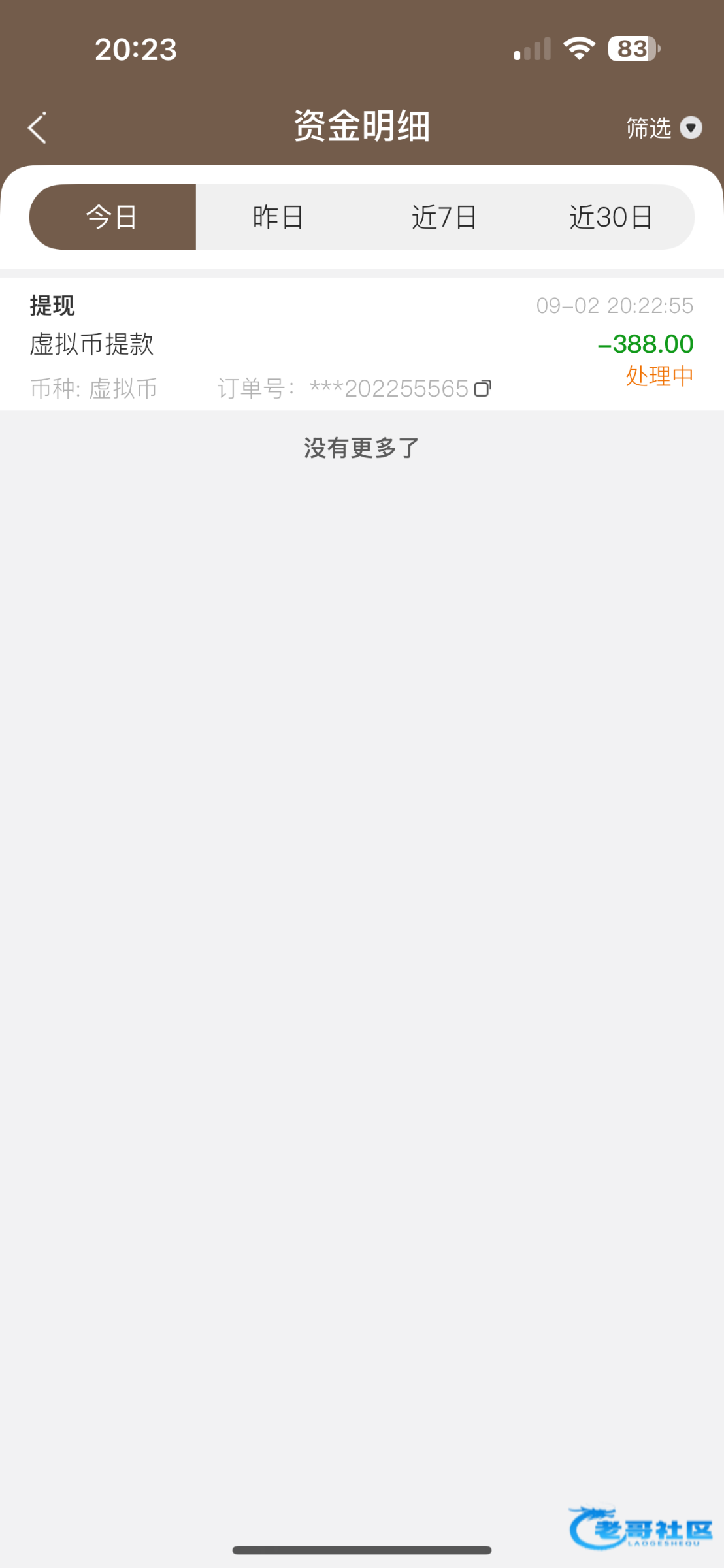Viewport: 724px width, 1568px height.
Task: Copy the order number ***202255565
Action: [482, 389]
